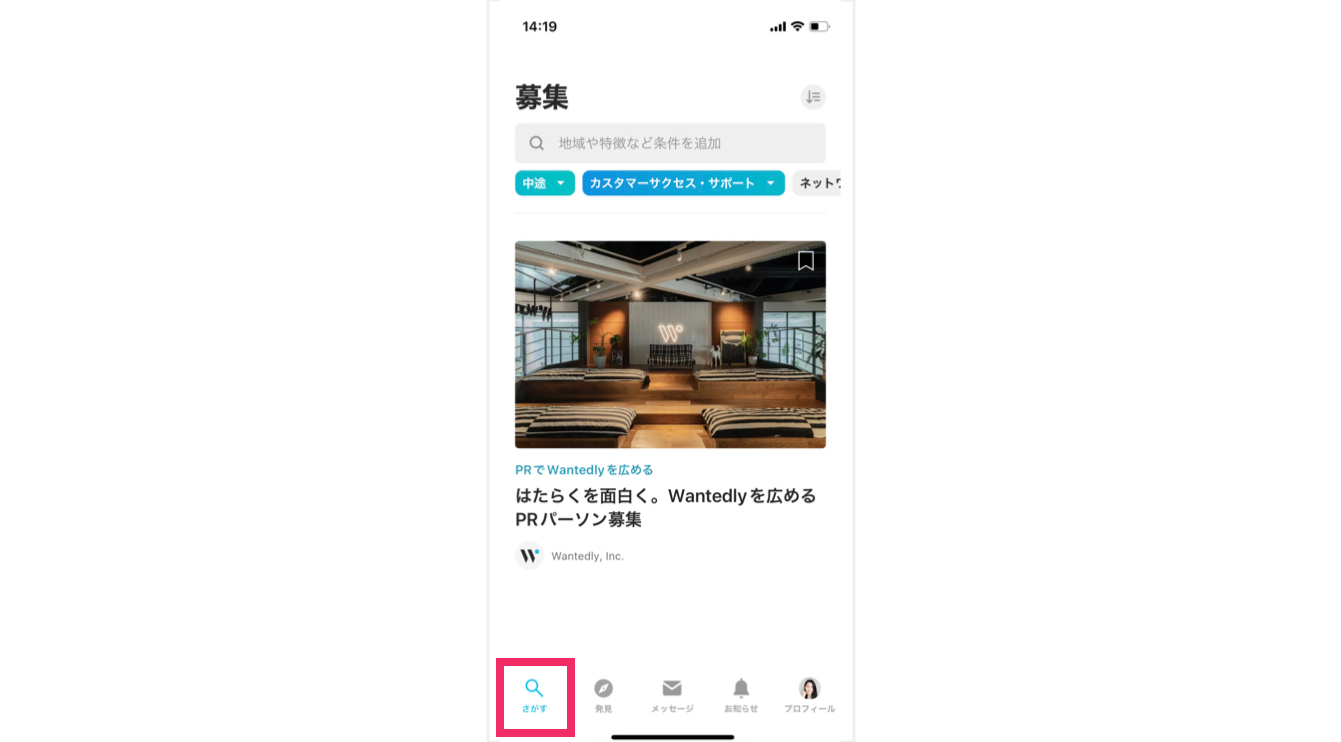The width and height of the screenshot is (1341, 742).
Task: Open the Wantedly, Inc. company link
Action: (587, 556)
